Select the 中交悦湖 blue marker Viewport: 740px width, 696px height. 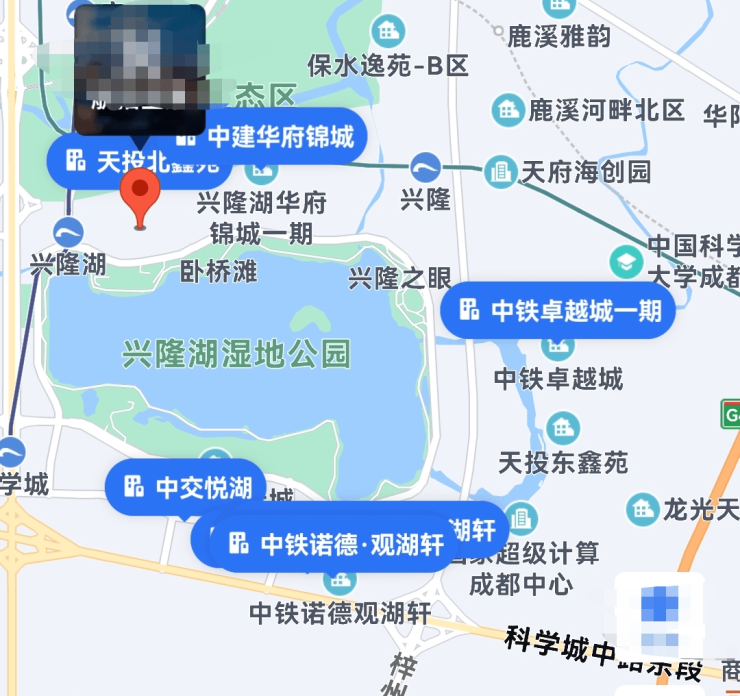(x=185, y=488)
